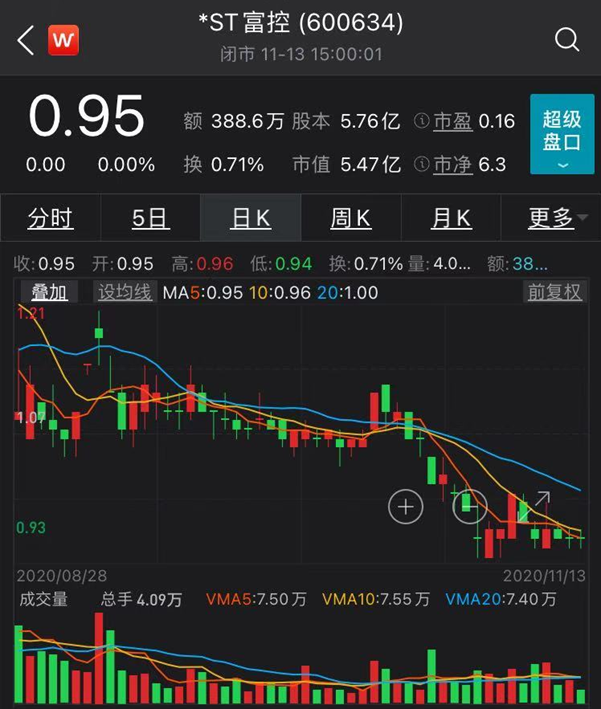Tap the 叠加 overlay button

(49, 292)
